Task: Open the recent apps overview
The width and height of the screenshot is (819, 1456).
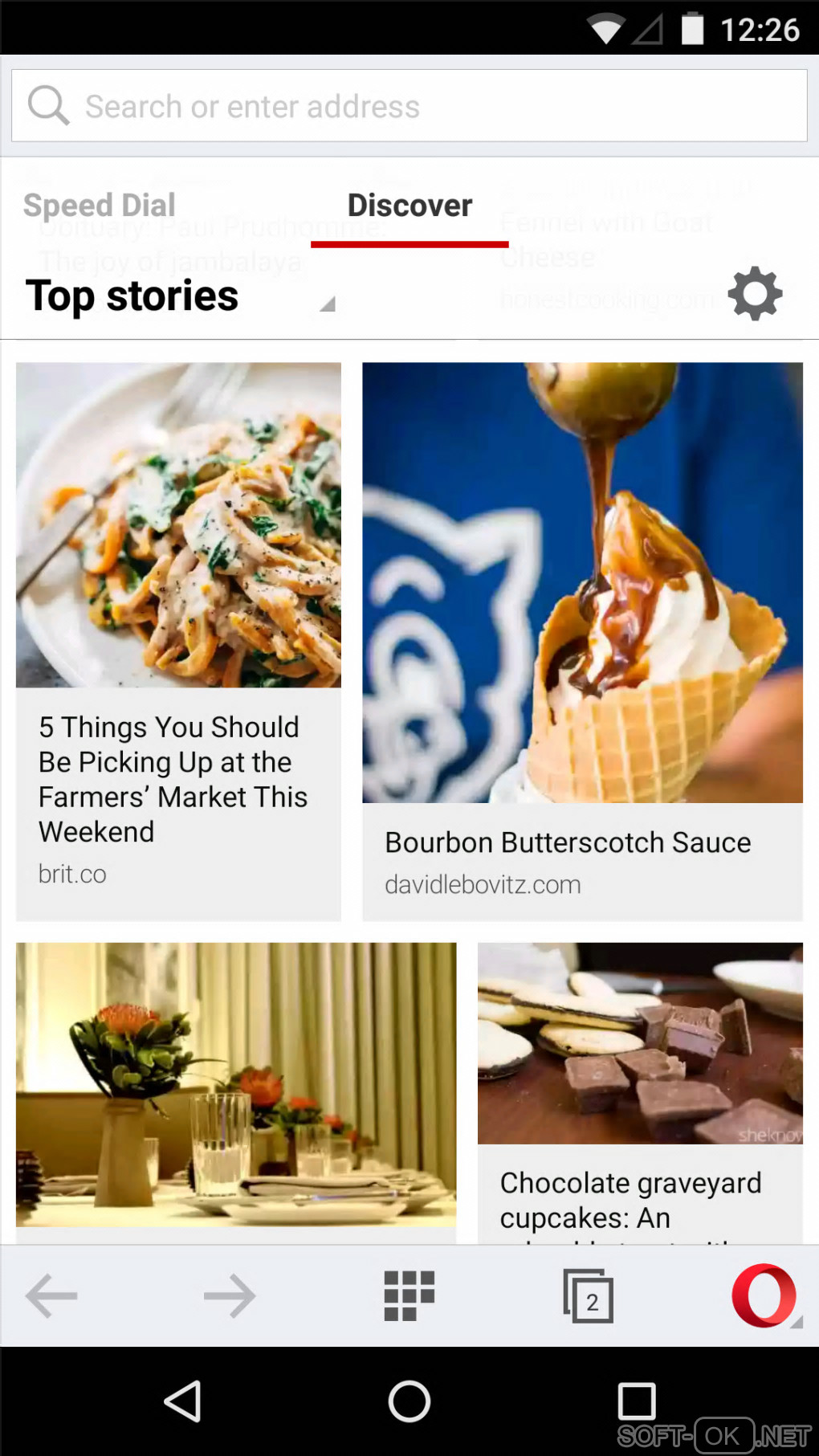Action: (x=636, y=1401)
